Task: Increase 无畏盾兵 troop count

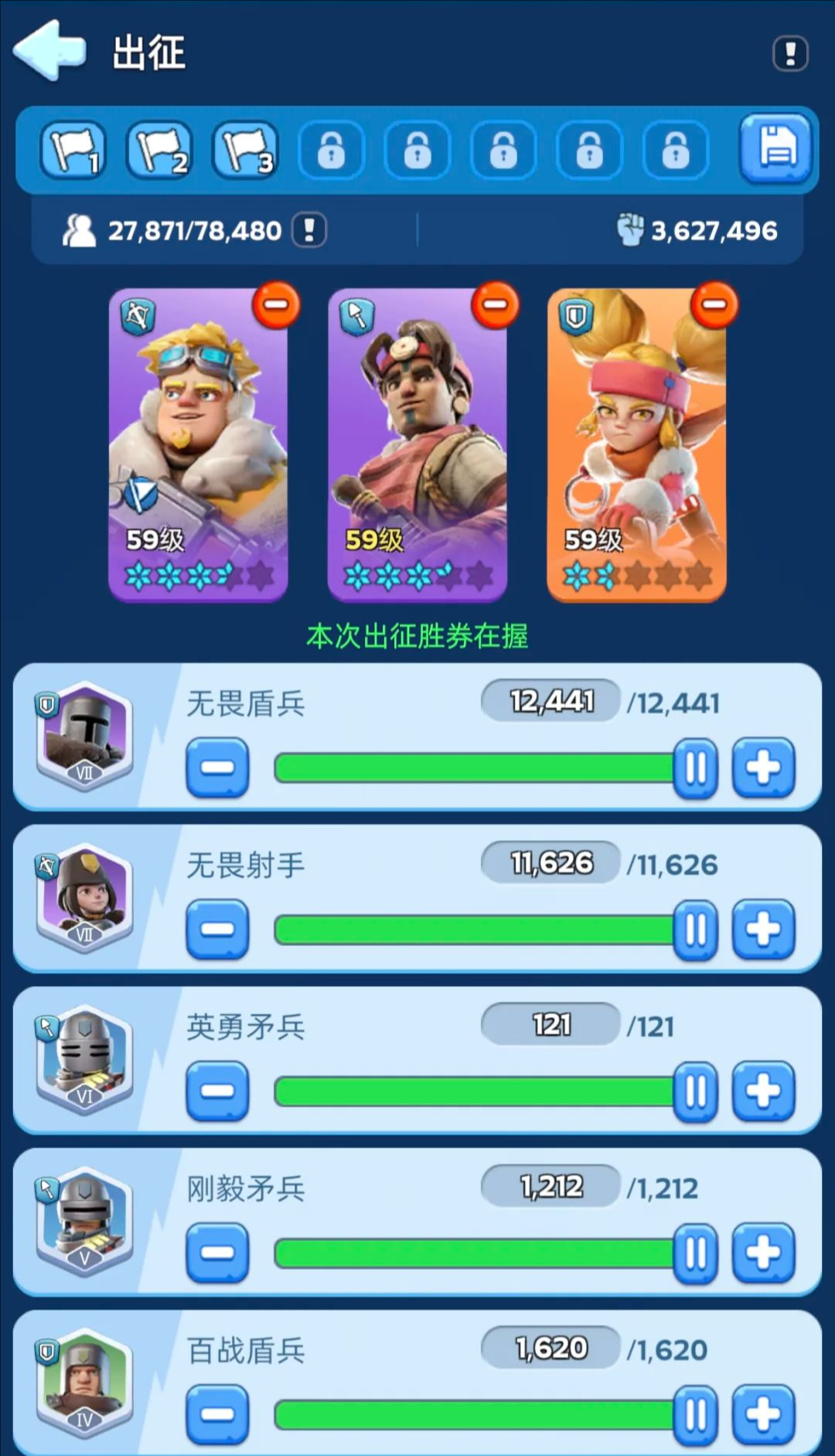Action: pyautogui.click(x=763, y=767)
